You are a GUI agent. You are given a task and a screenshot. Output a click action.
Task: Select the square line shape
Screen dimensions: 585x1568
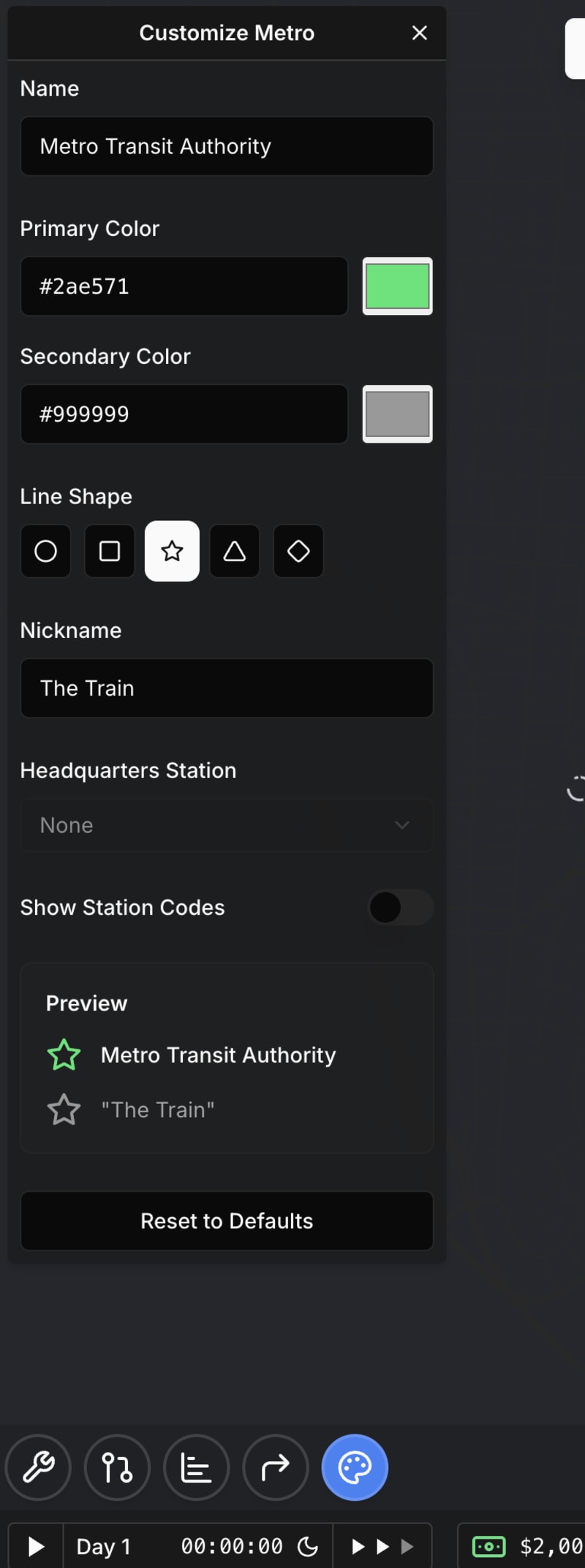108,552
